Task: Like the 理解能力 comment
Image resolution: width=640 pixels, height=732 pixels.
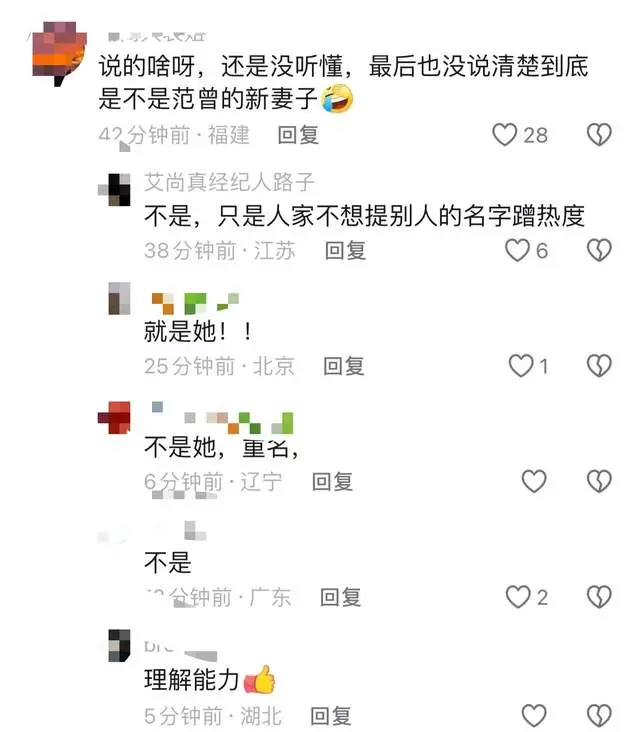Action: click(534, 715)
